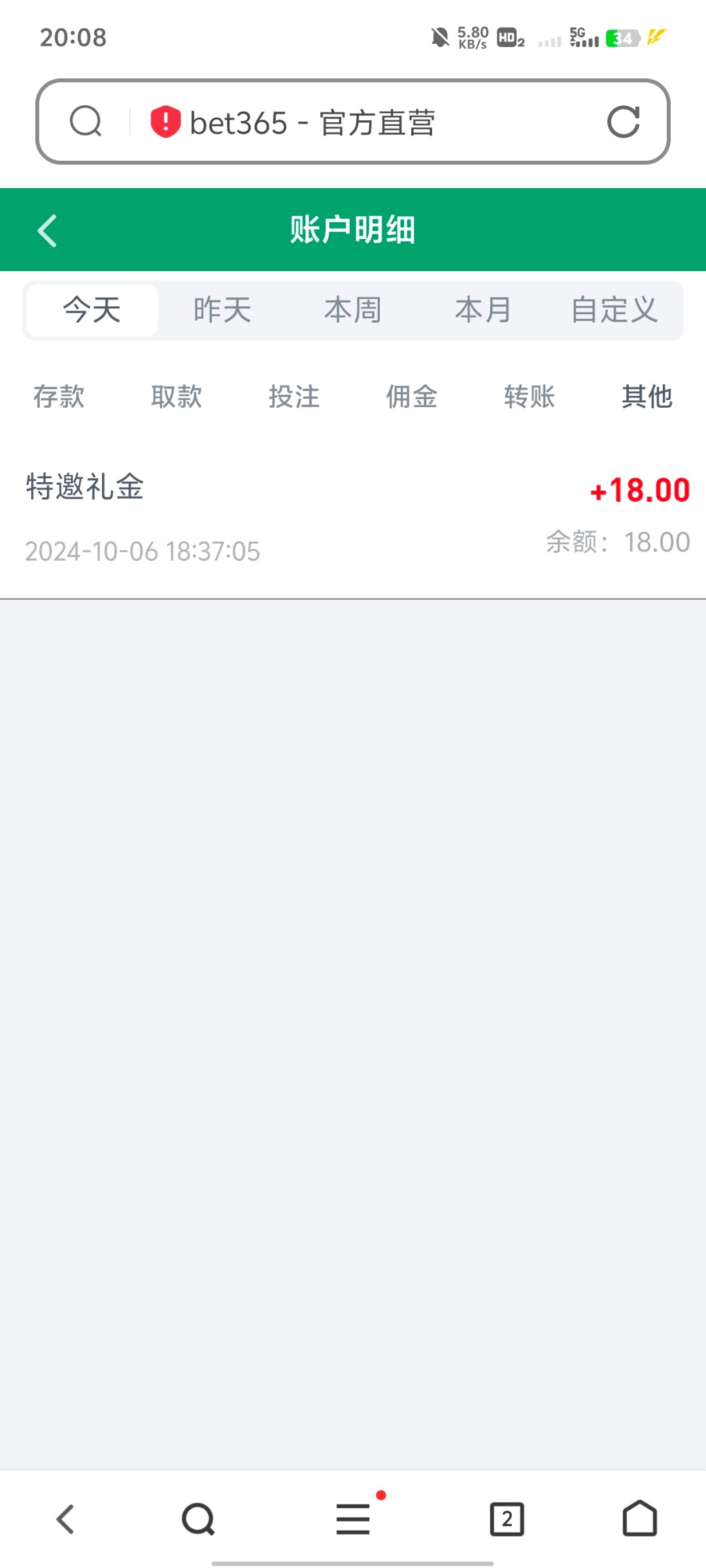
Task: Go to the browser home page
Action: click(x=639, y=1519)
